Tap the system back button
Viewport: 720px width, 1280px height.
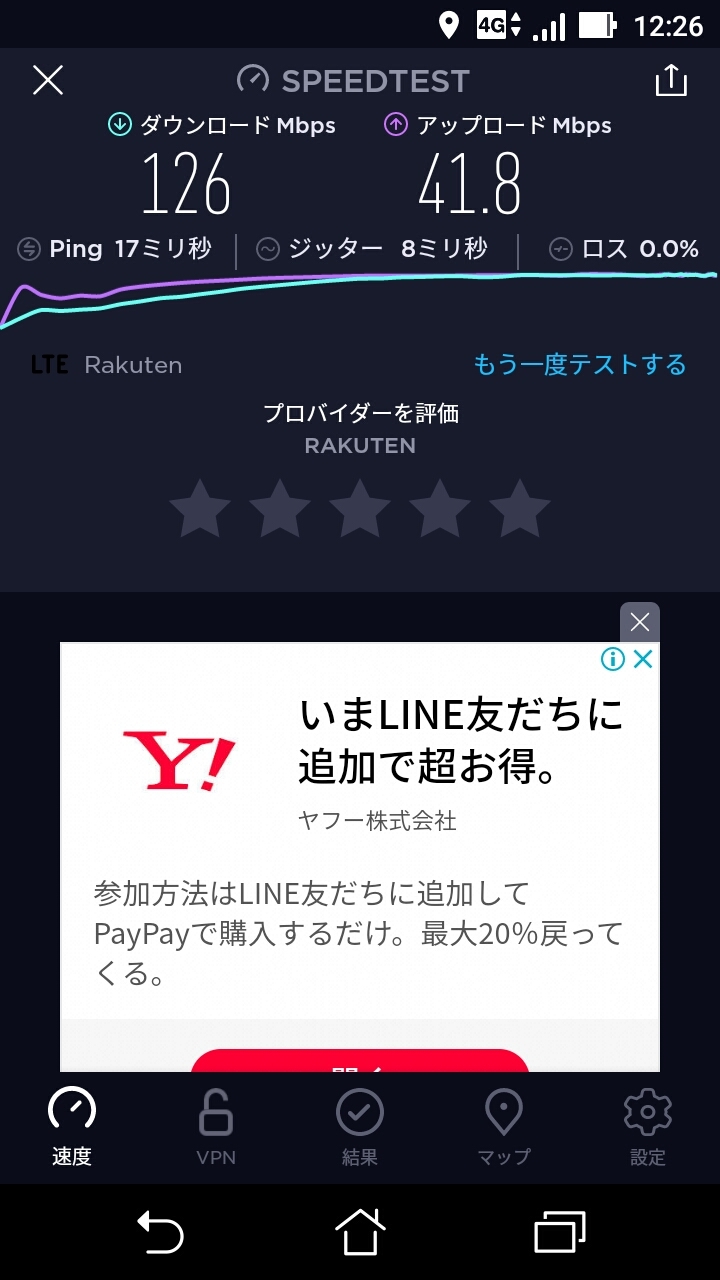(x=160, y=1232)
